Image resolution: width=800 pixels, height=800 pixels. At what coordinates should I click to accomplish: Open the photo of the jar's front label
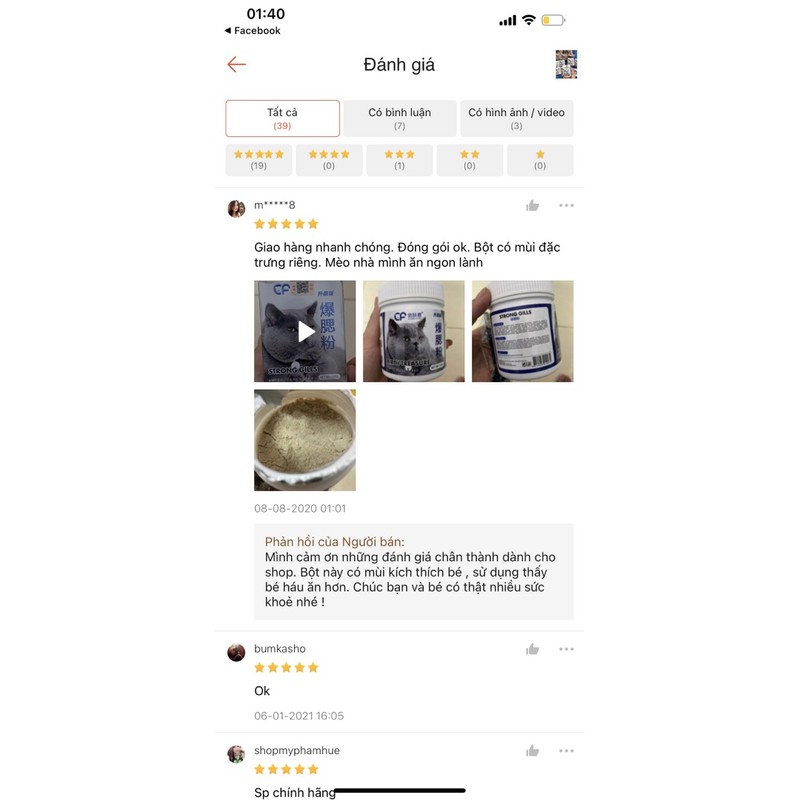point(414,331)
